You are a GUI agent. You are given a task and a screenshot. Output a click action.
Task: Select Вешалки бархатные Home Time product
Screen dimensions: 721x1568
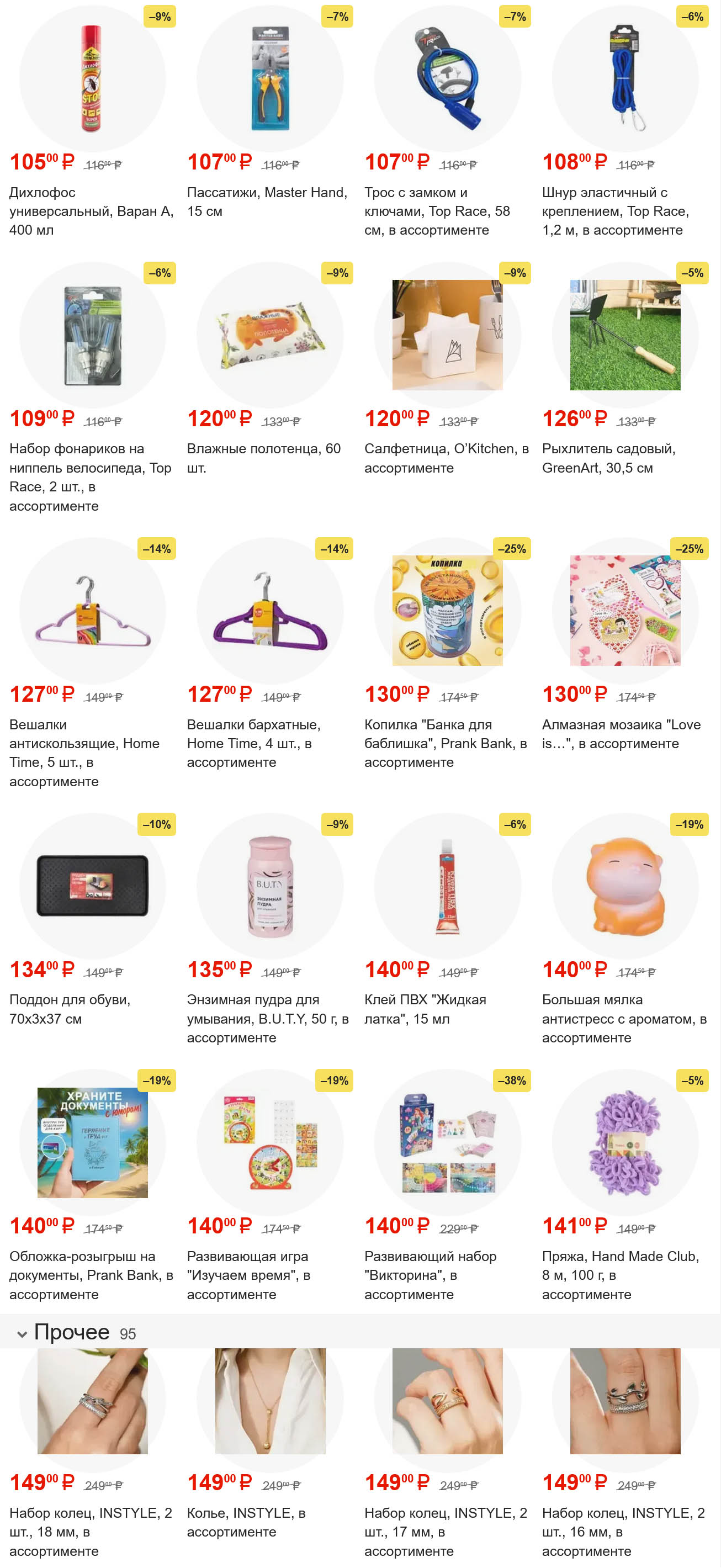click(x=269, y=611)
